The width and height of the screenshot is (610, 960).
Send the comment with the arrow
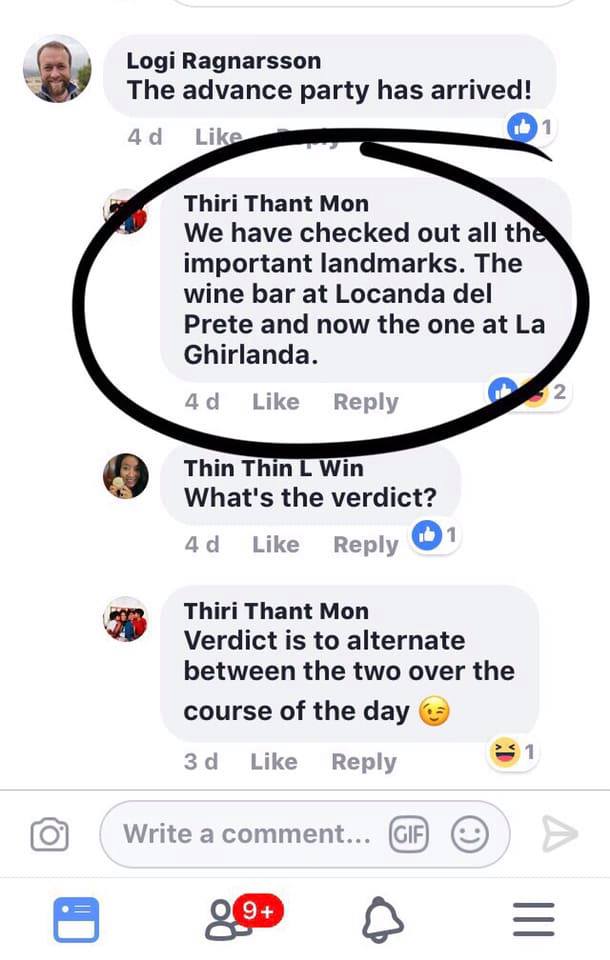559,834
